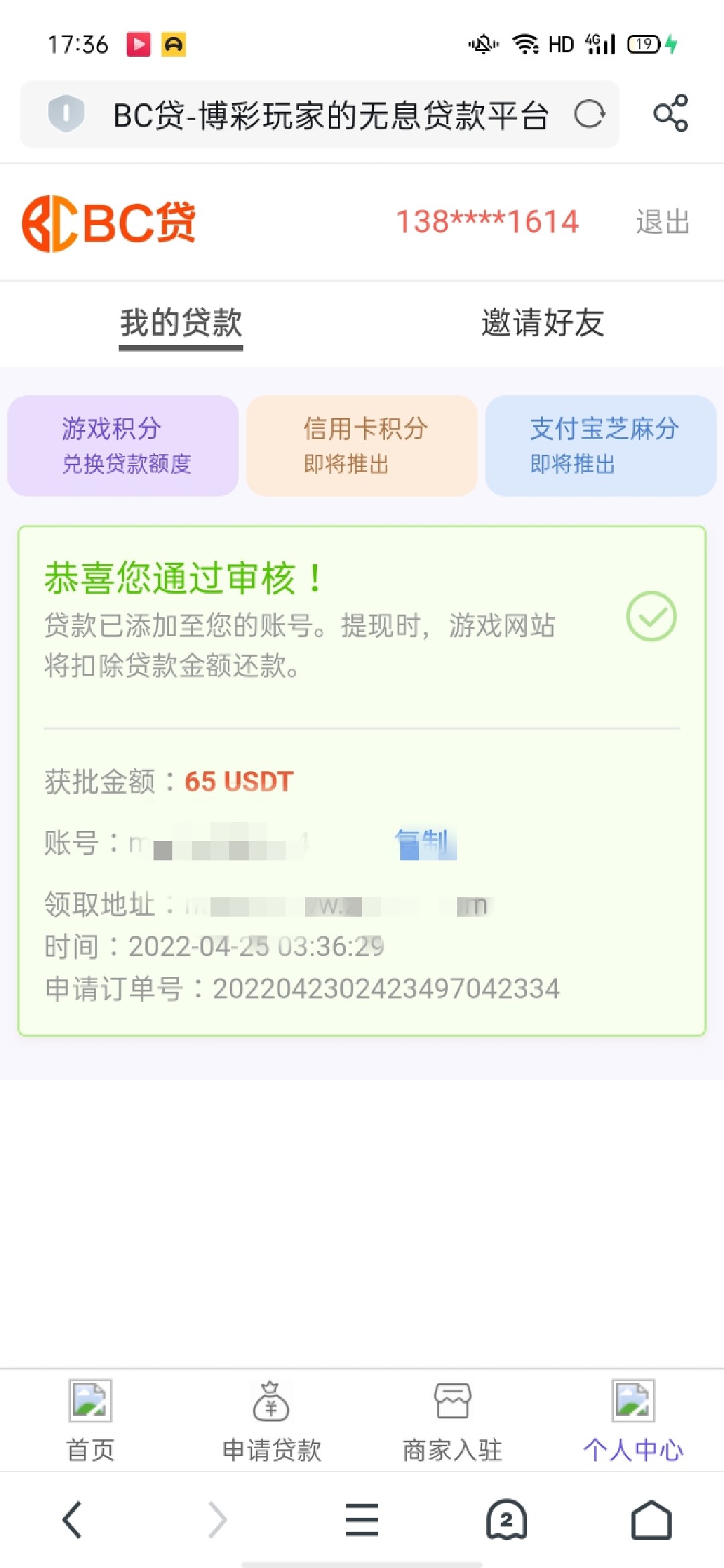Select the 支付宝芝麻分 card
724x1568 pixels.
601,446
